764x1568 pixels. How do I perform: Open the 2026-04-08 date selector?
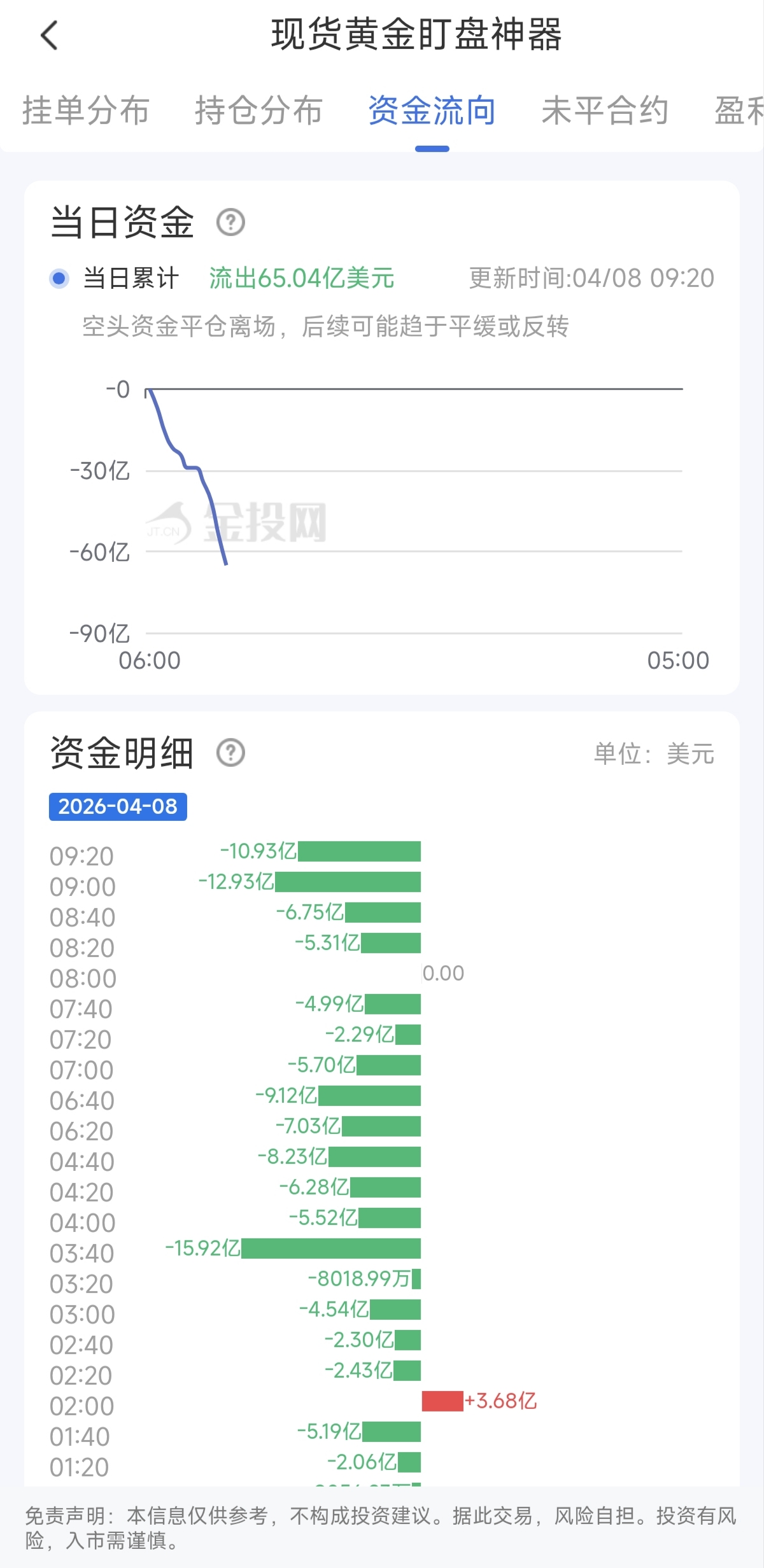pos(117,806)
